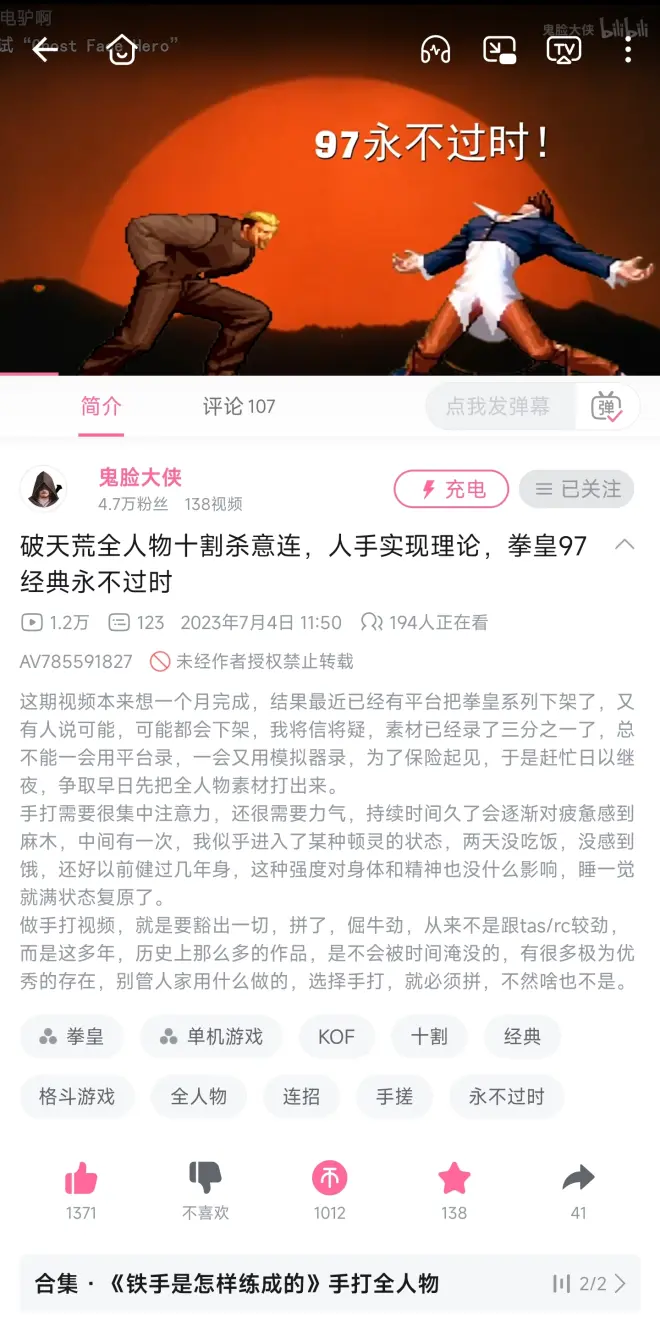Cast the video to TV
Image resolution: width=660 pixels, height=1326 pixels.
[x=564, y=49]
